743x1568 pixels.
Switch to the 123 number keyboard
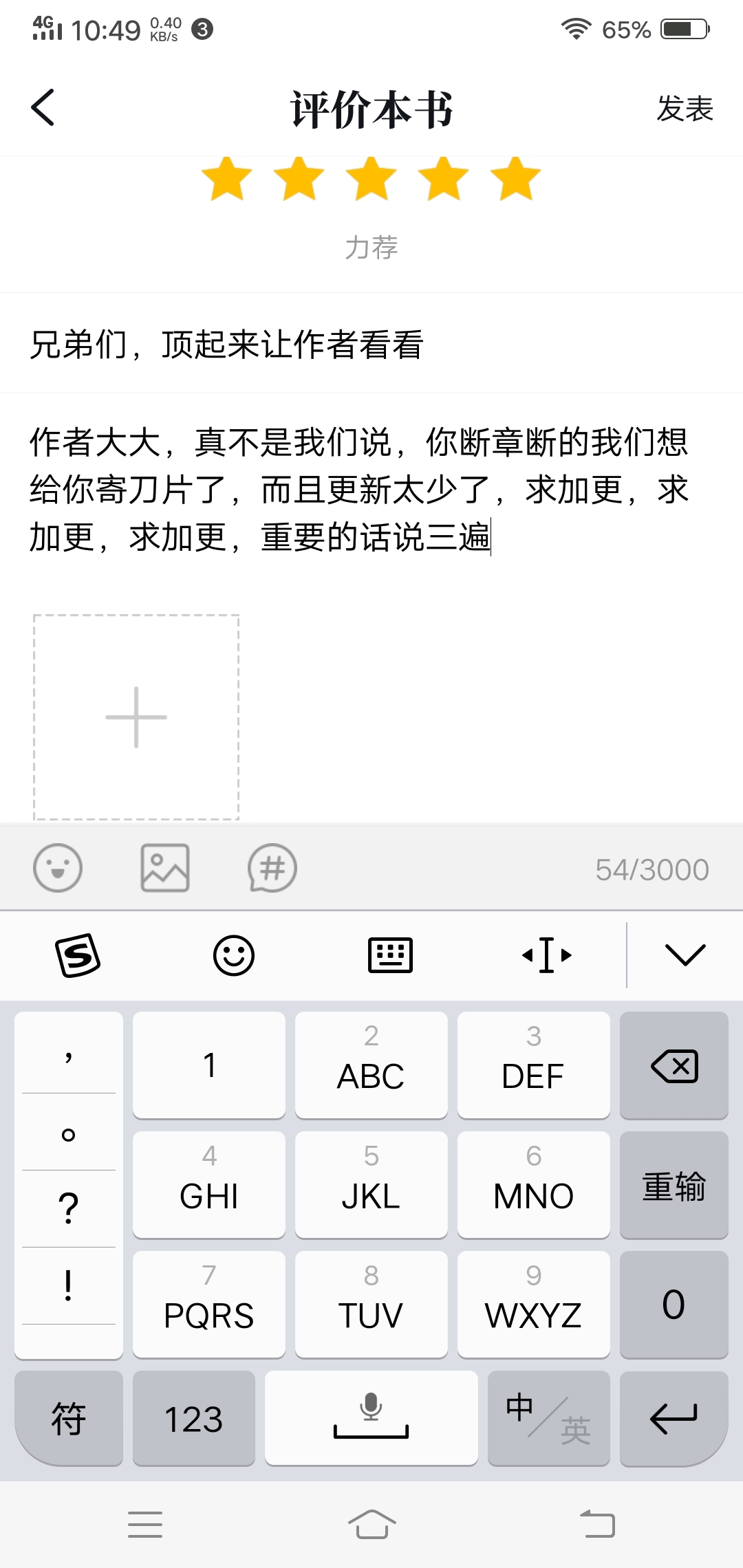(194, 1419)
